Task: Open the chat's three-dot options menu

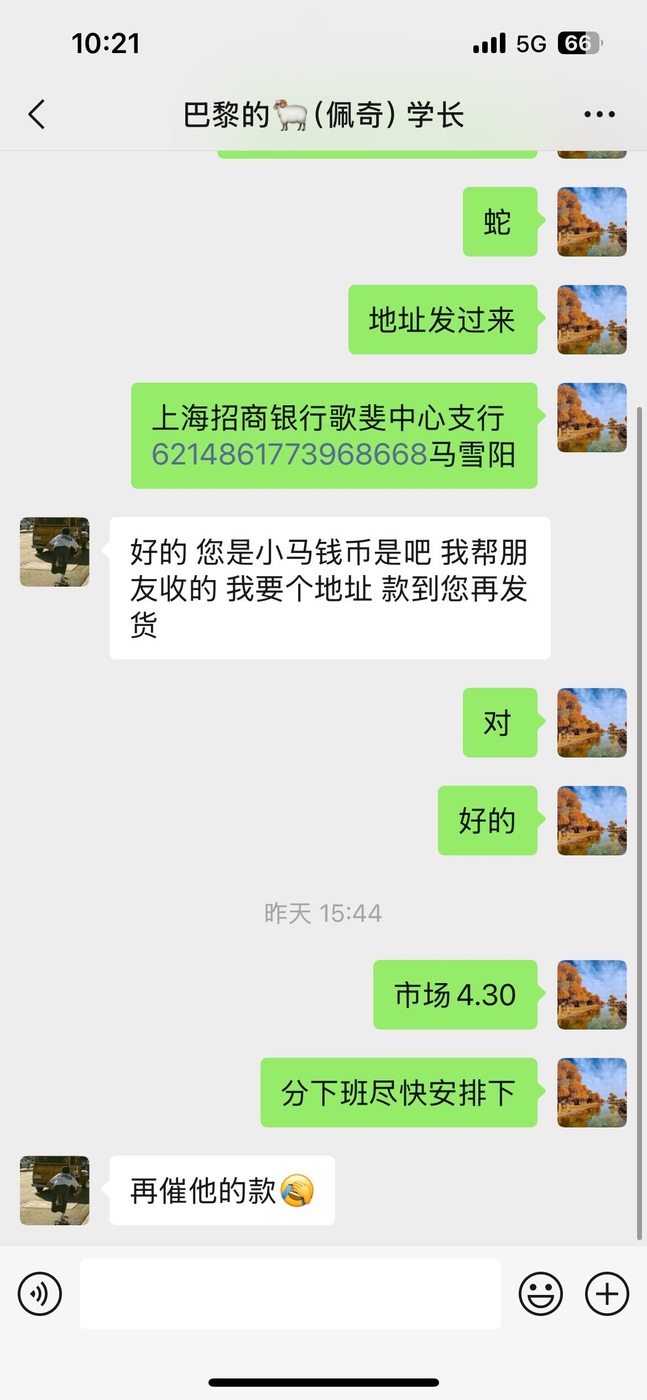Action: point(599,115)
